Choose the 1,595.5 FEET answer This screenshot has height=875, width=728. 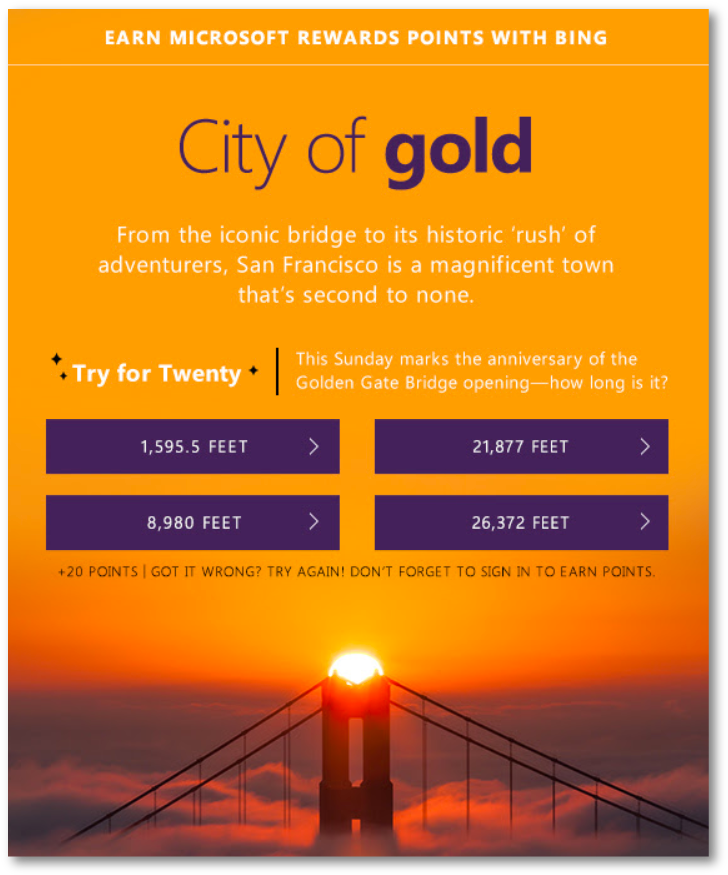click(x=192, y=446)
